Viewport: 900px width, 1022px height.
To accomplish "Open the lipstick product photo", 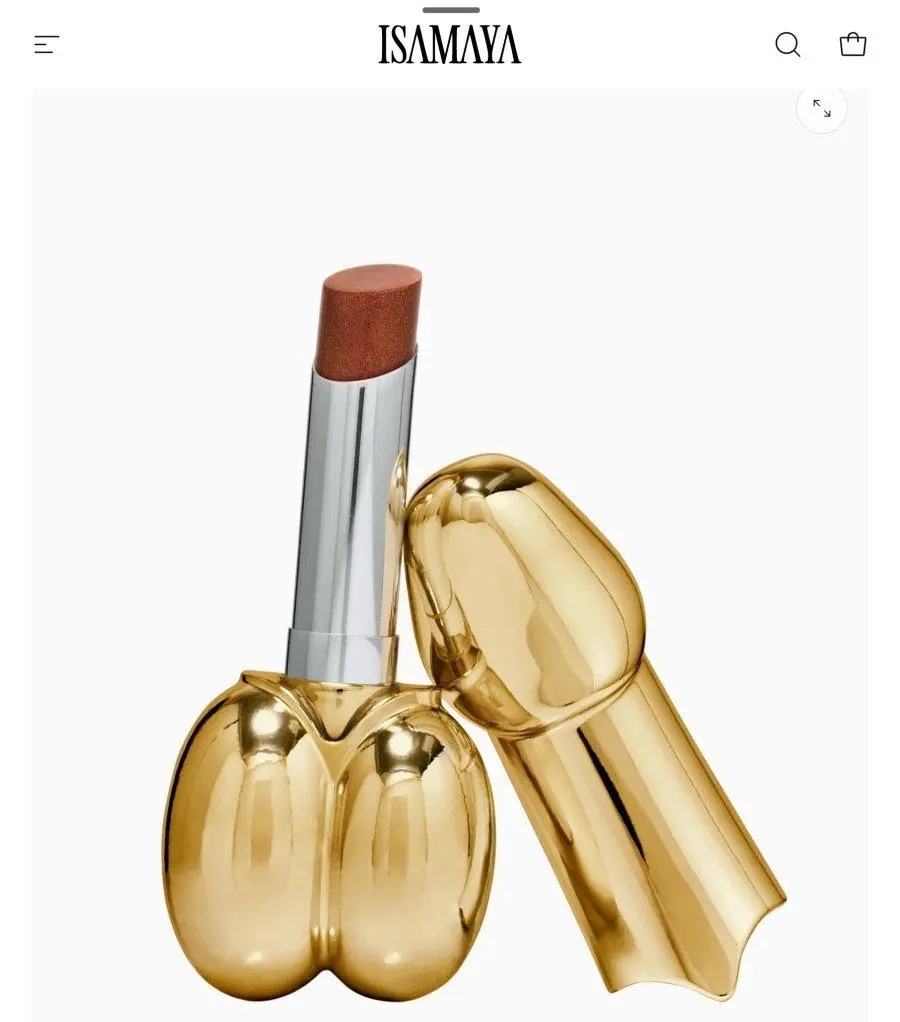I will coord(450,600).
